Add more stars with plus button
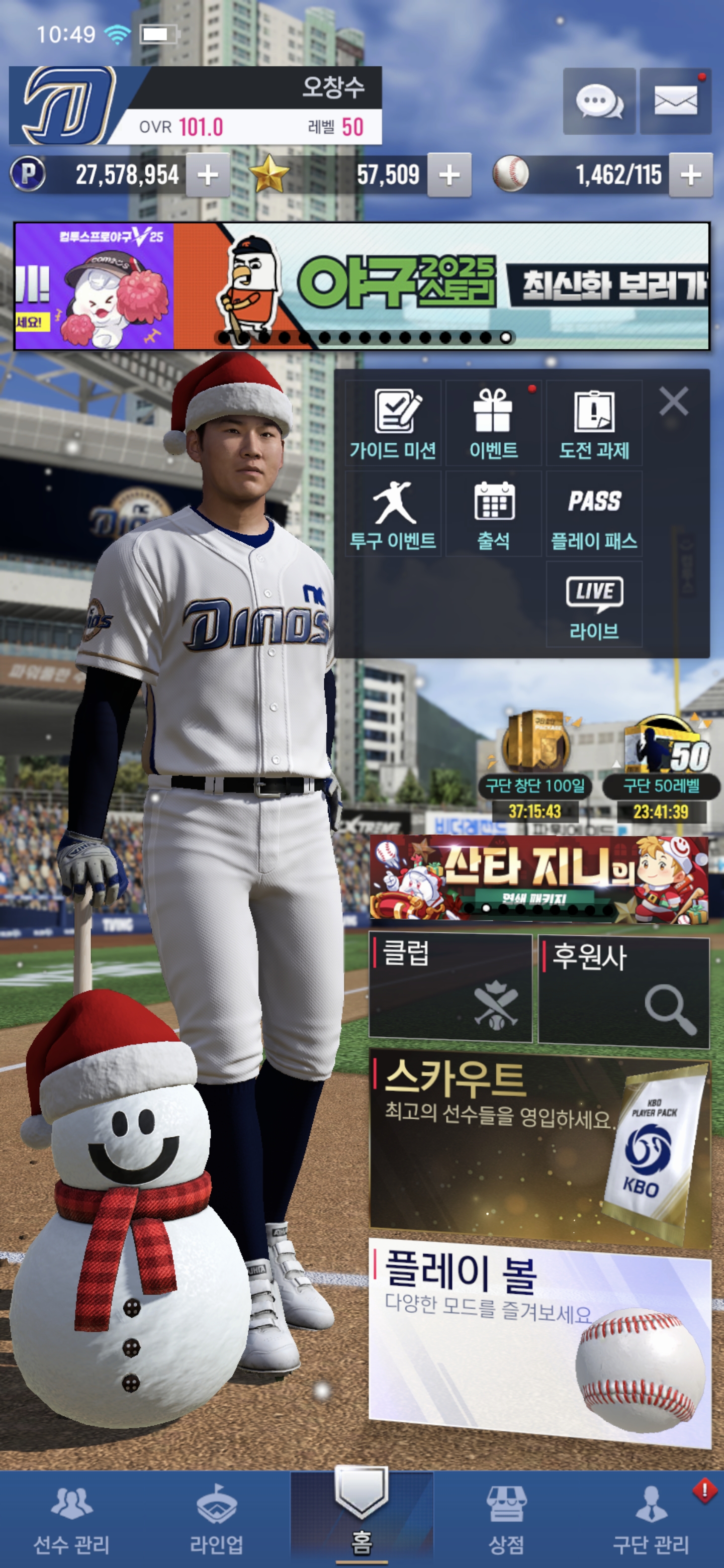The width and height of the screenshot is (724, 1568). point(449,175)
